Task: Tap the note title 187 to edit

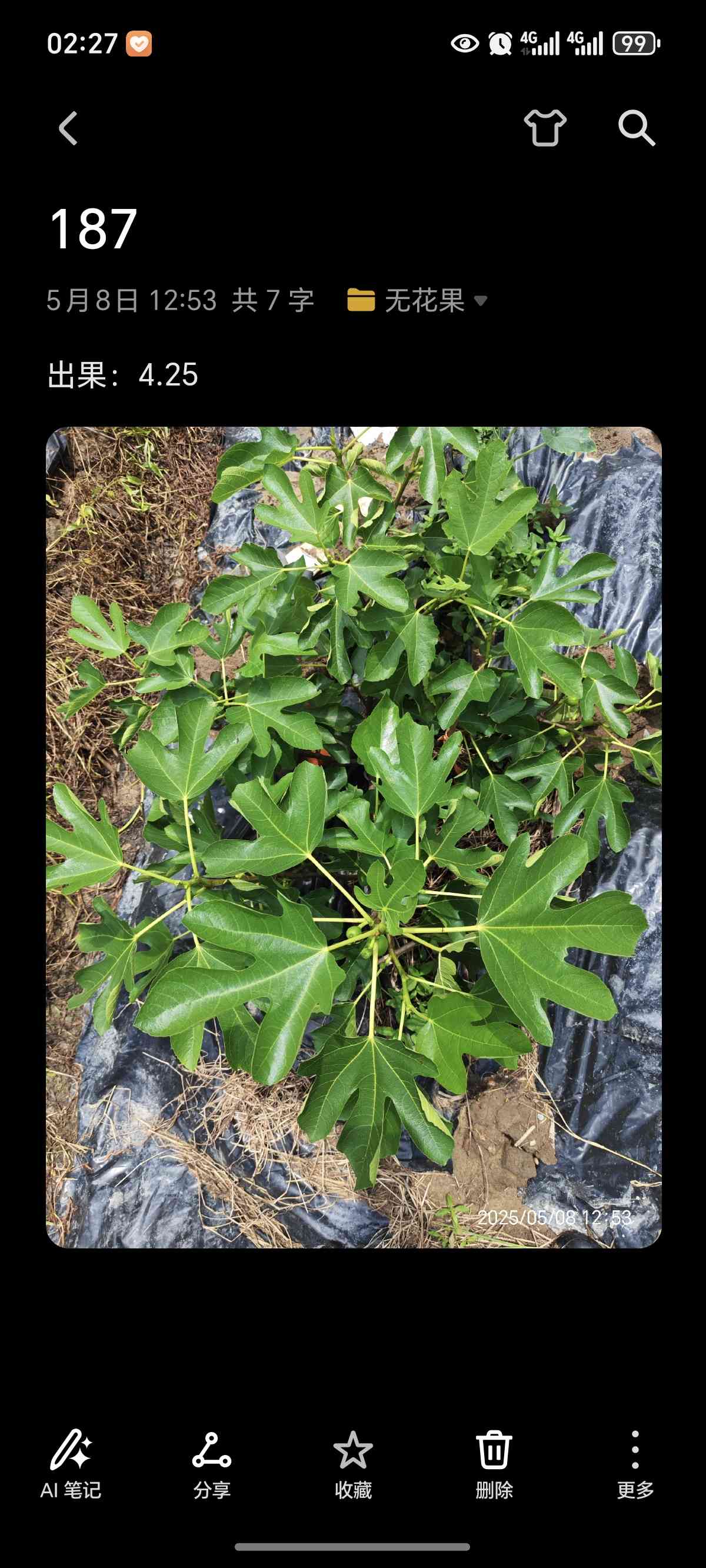Action: pos(93,229)
